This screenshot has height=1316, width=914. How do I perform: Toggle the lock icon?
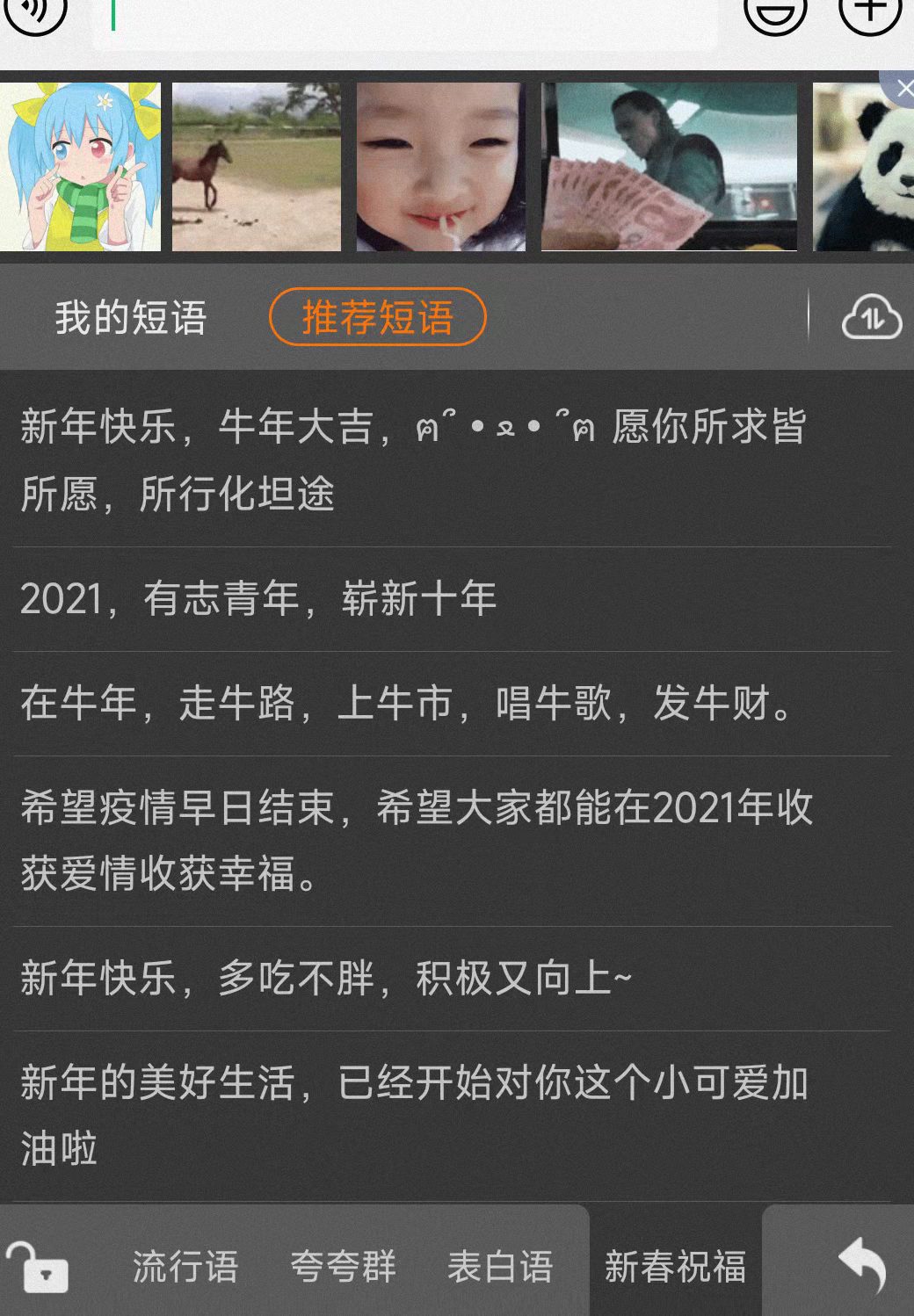click(x=38, y=1266)
